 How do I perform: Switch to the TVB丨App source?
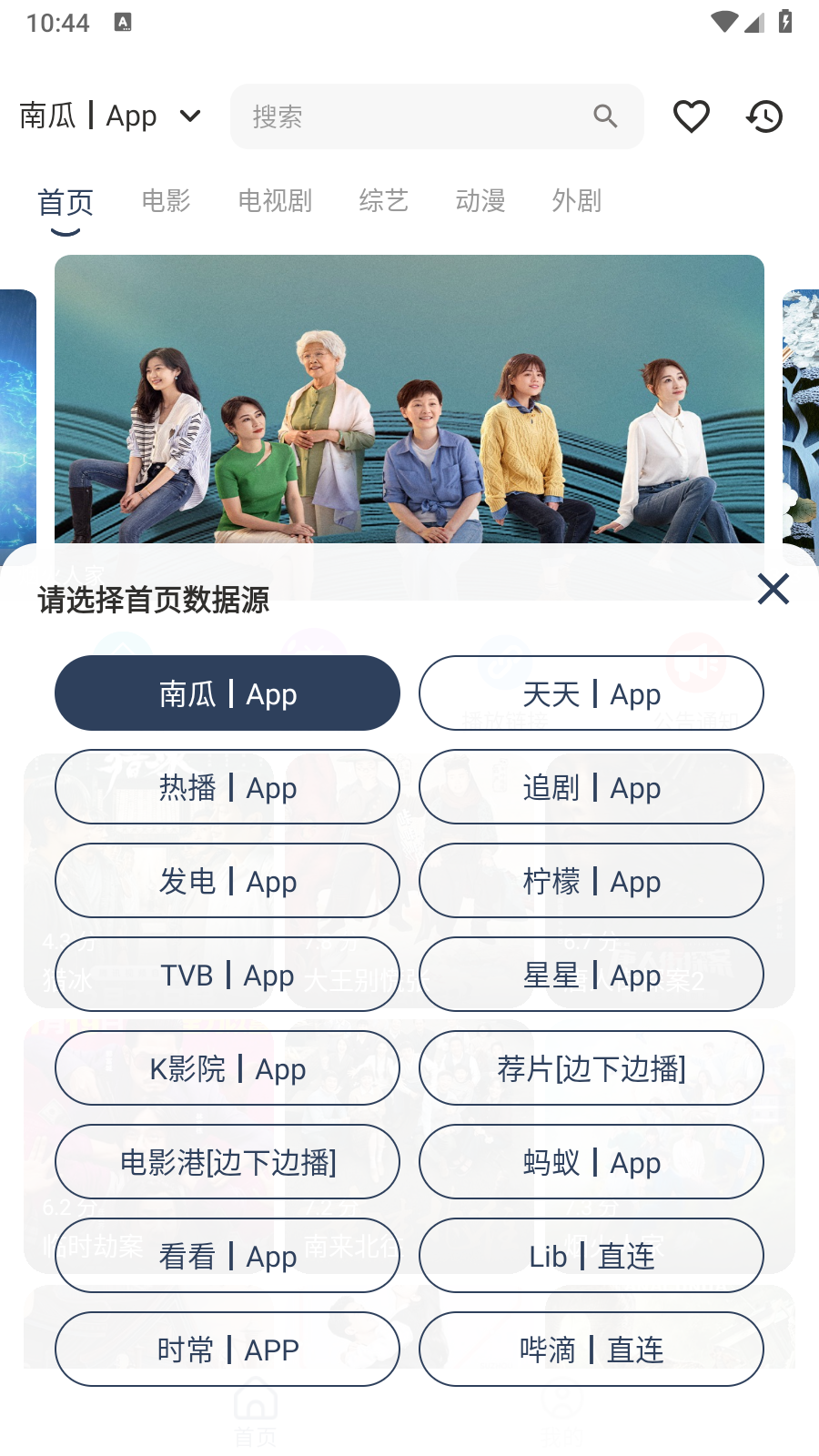point(227,975)
